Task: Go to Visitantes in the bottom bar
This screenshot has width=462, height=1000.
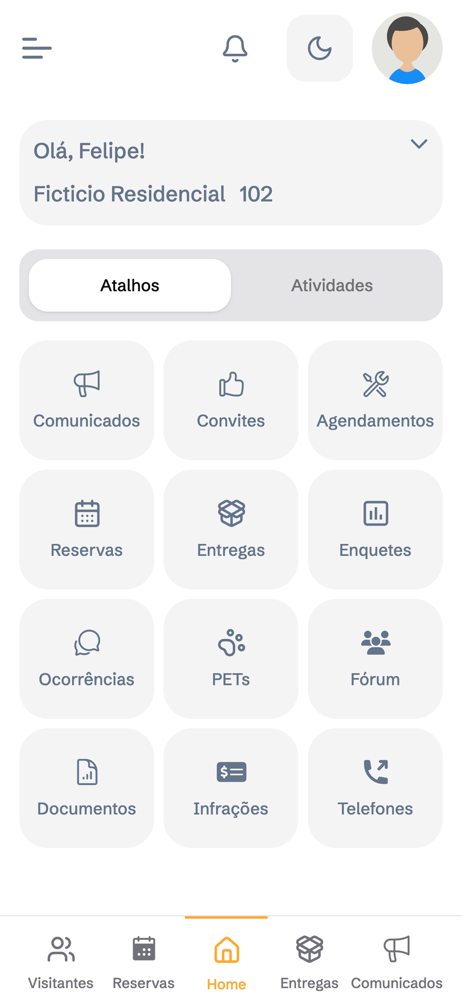Action: 61,962
